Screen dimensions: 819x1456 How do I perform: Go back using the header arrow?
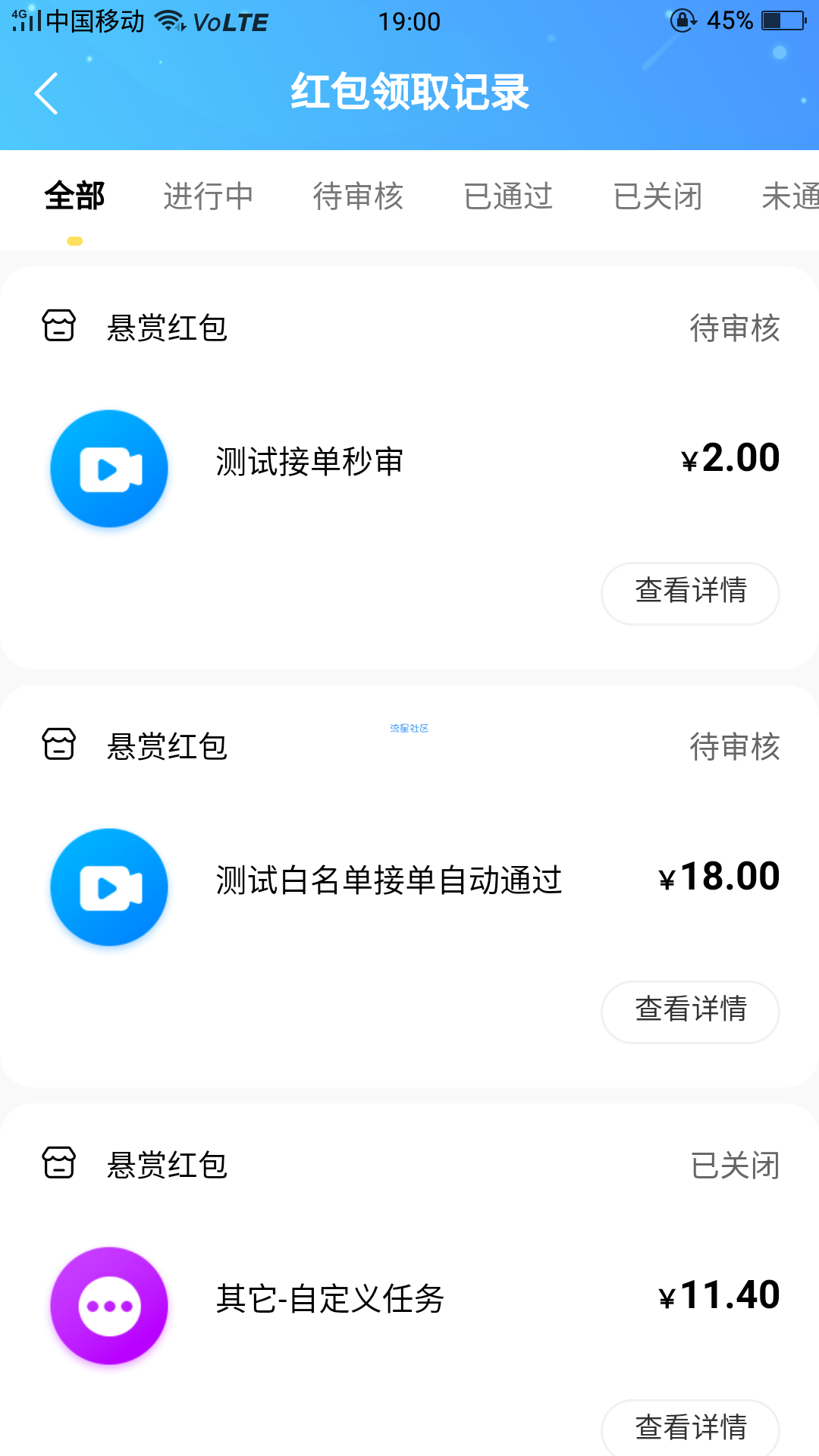click(46, 93)
